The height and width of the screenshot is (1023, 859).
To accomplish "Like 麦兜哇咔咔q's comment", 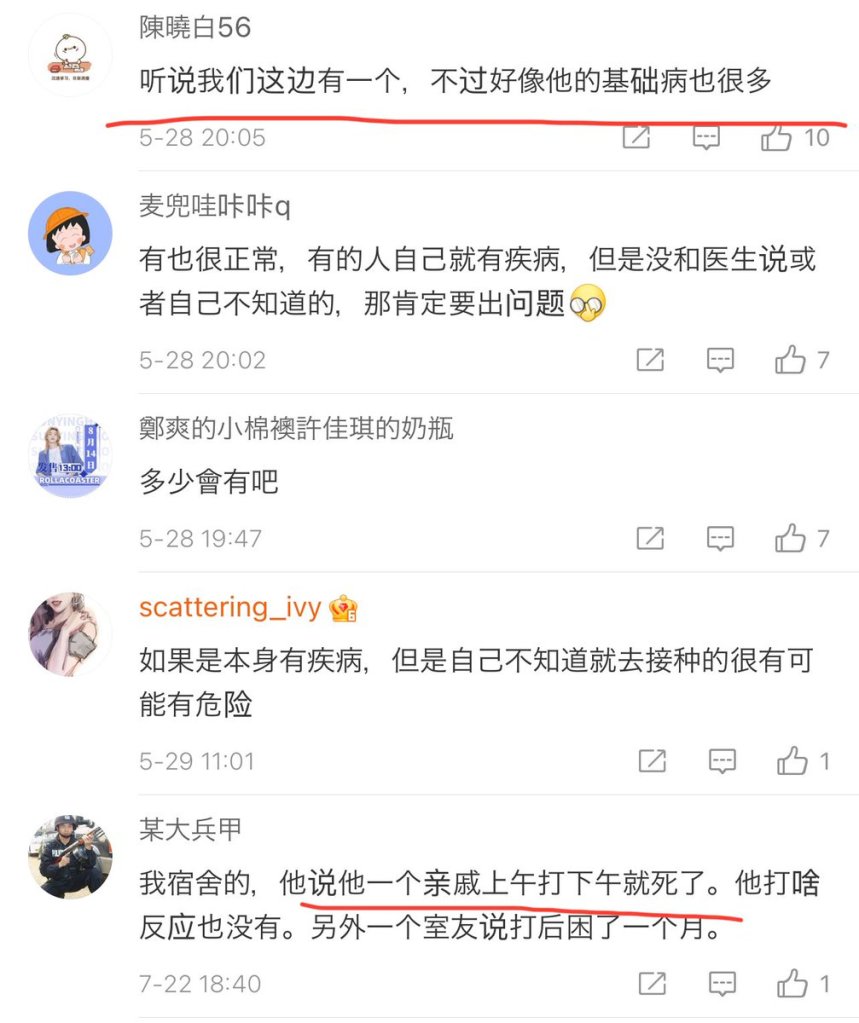I will [790, 360].
